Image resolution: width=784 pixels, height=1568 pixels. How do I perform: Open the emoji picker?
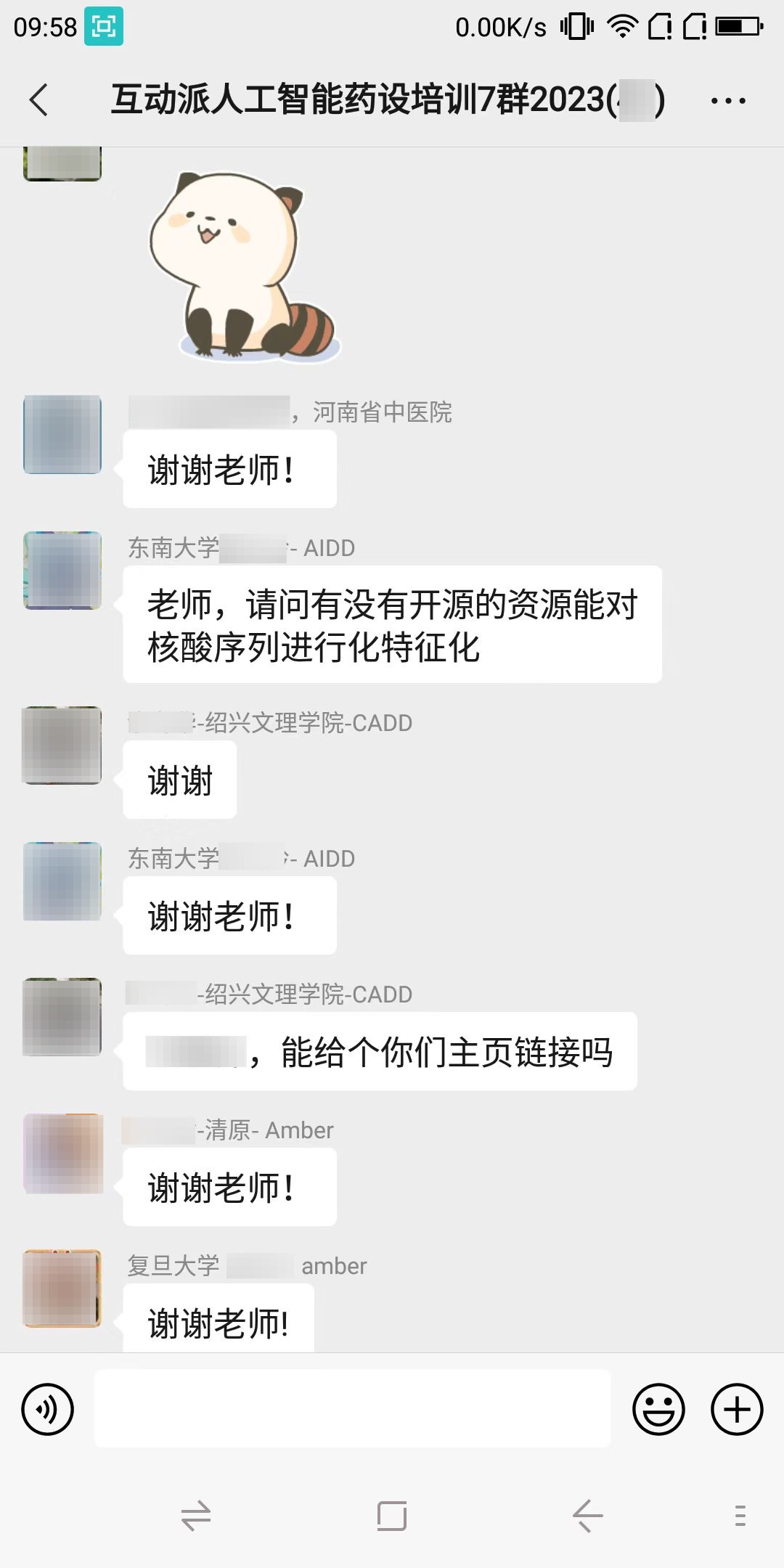(658, 1409)
